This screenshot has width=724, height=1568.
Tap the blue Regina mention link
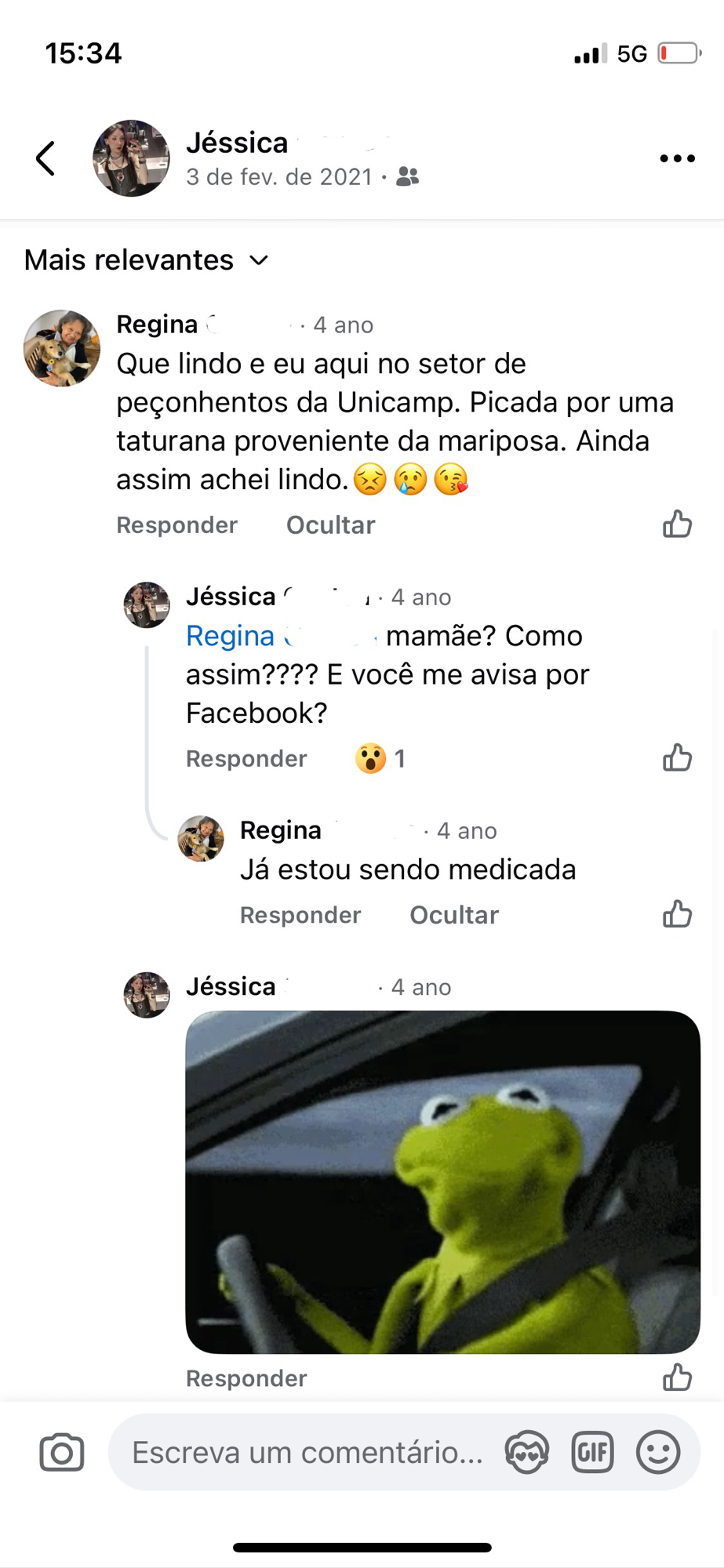pos(231,636)
